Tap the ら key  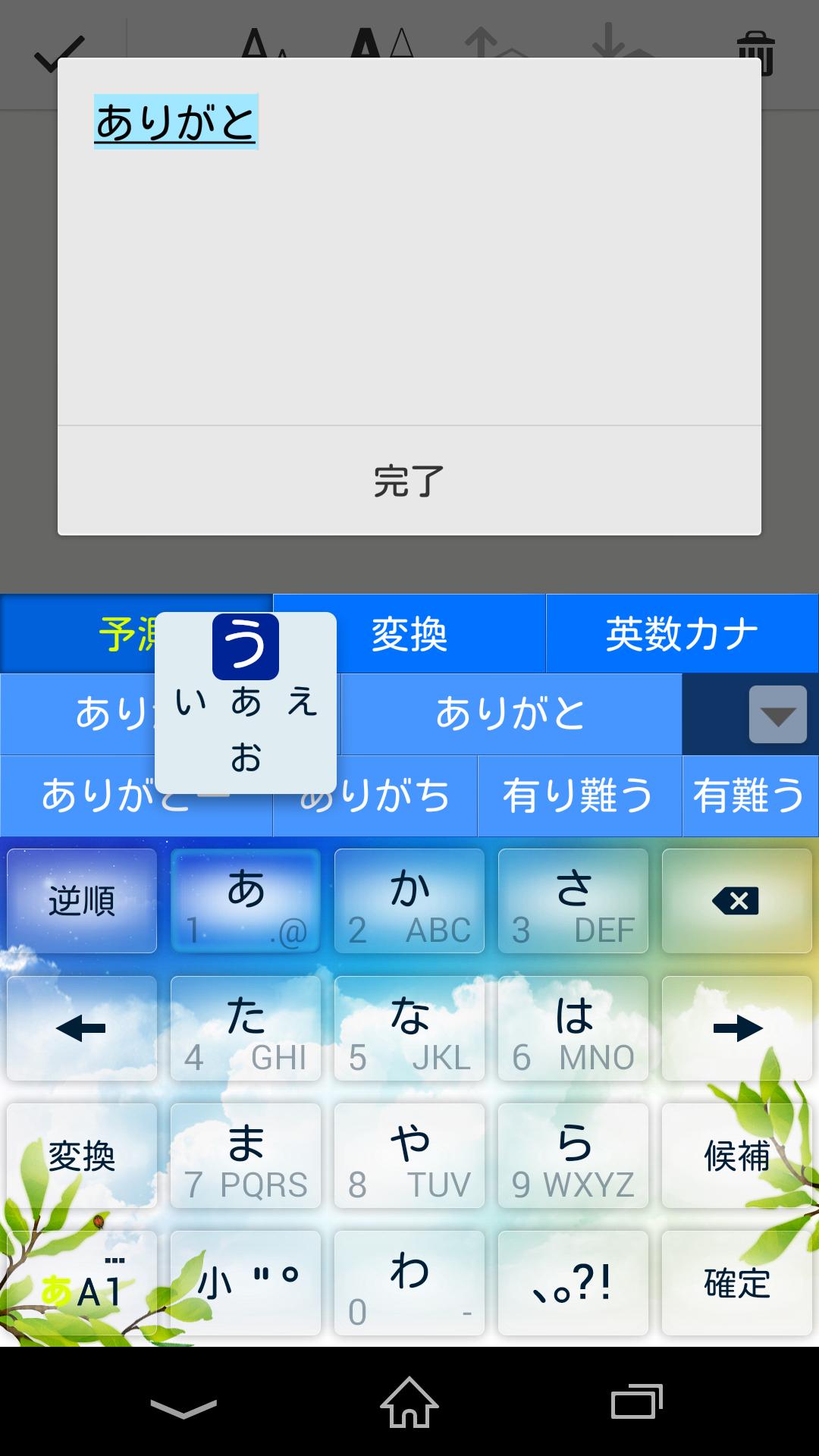[x=573, y=1156]
